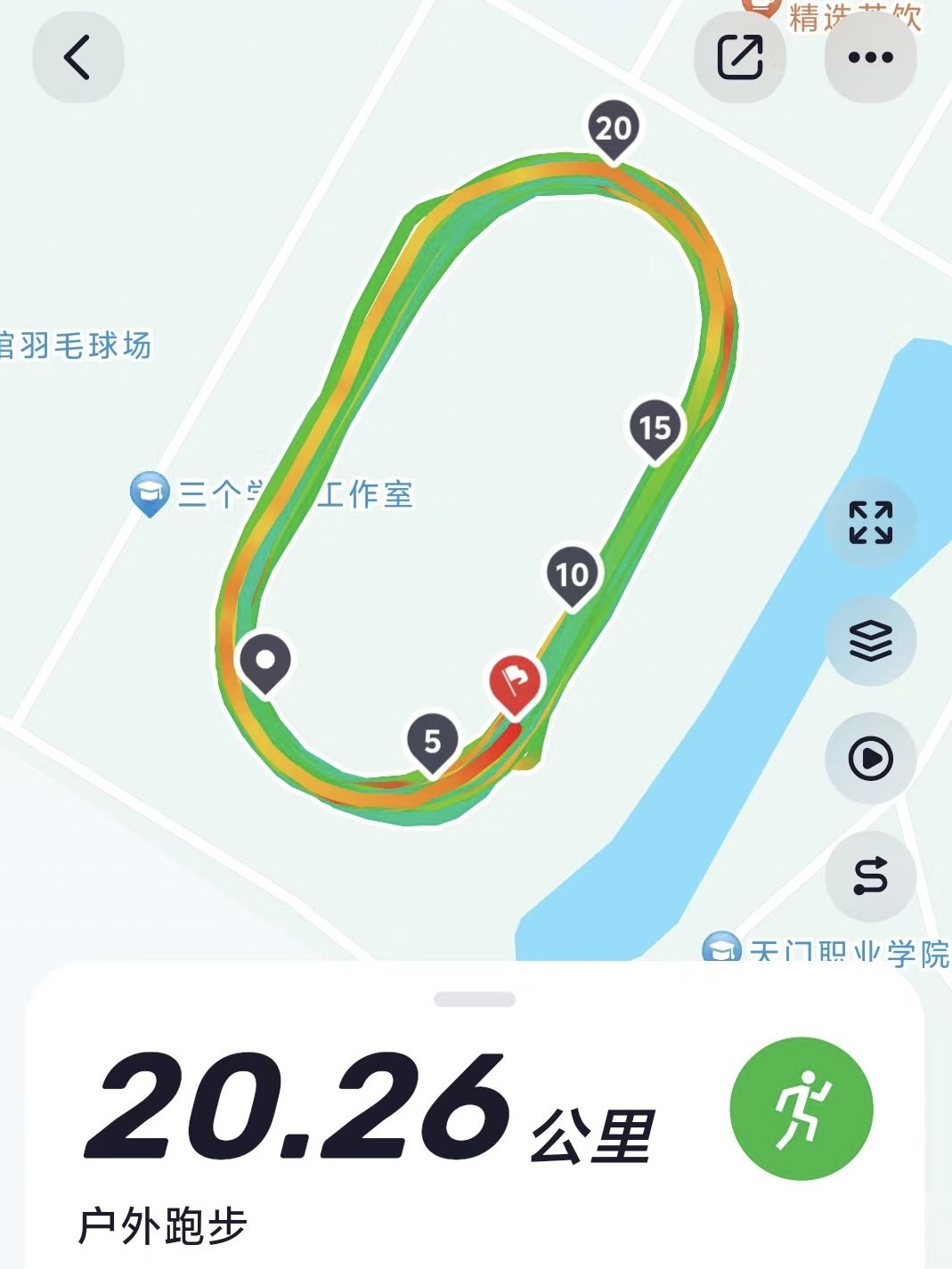Open the three-dot overflow menu
Viewport: 952px width, 1269px height.
point(870,58)
